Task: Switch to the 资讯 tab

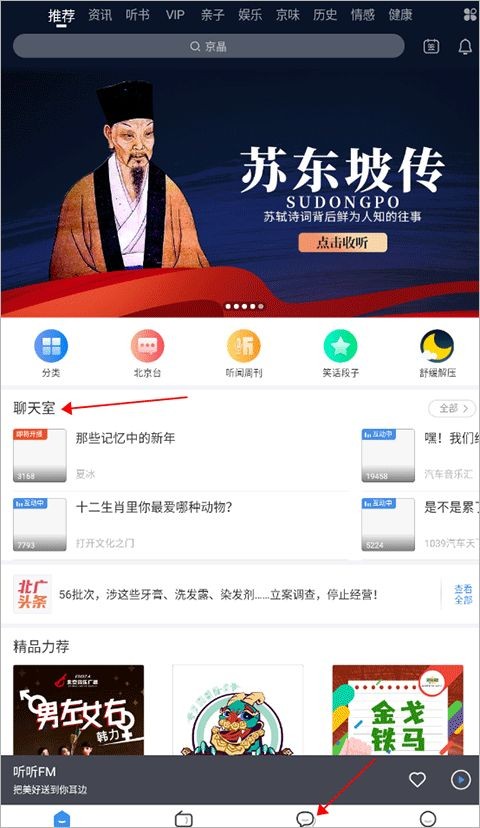Action: point(100,15)
